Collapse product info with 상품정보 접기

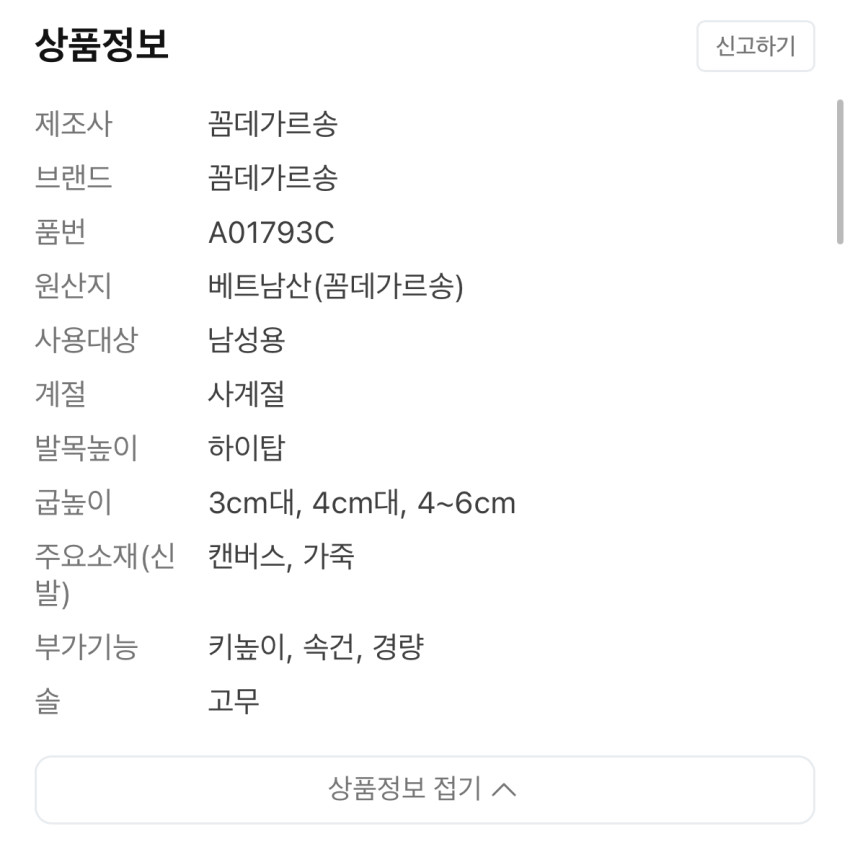click(x=424, y=789)
